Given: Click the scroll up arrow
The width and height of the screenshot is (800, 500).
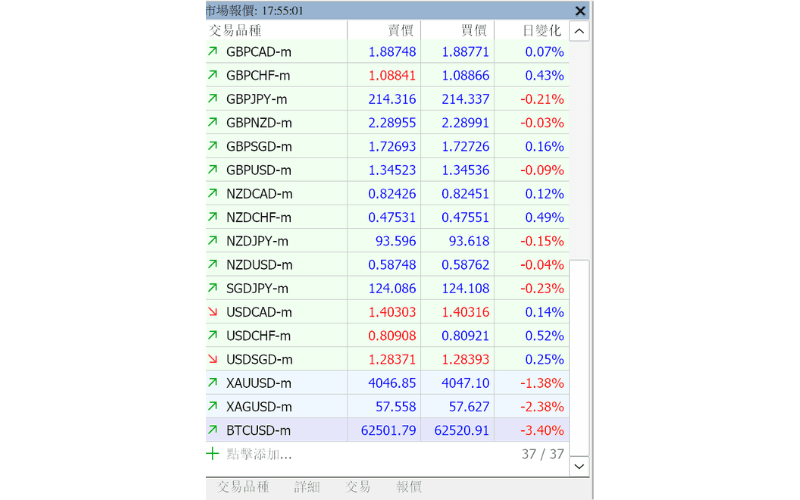Looking at the screenshot, I should 579,31.
